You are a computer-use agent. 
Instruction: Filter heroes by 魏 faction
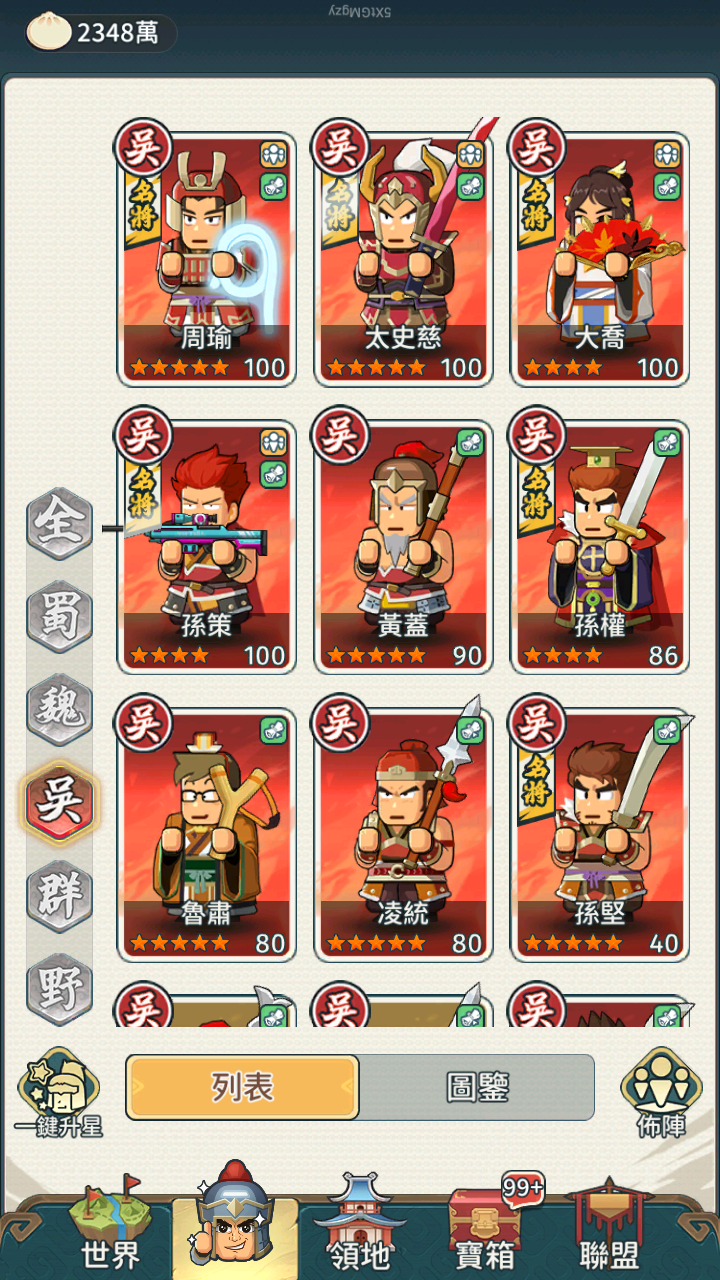point(58,708)
